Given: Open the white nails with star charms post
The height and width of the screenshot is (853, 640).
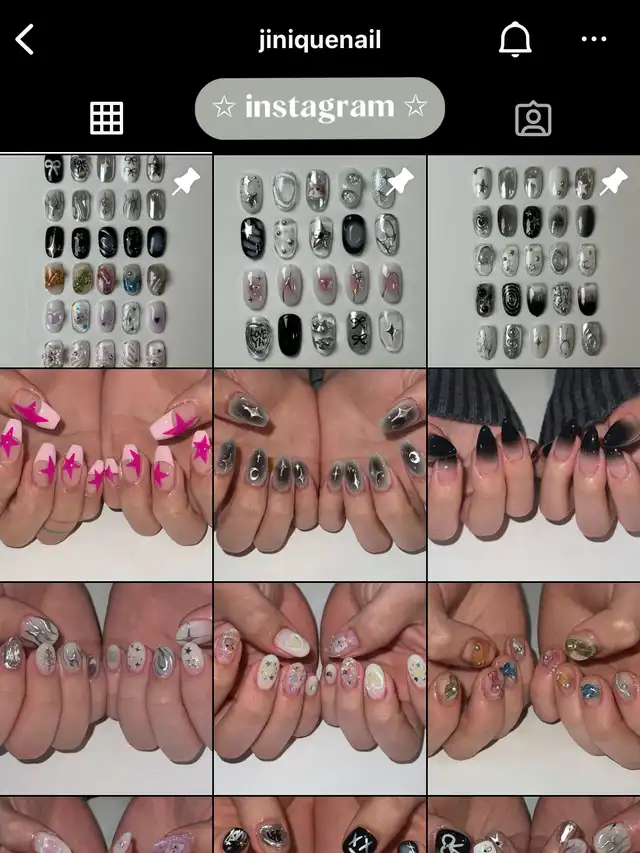Looking at the screenshot, I should [320, 688].
